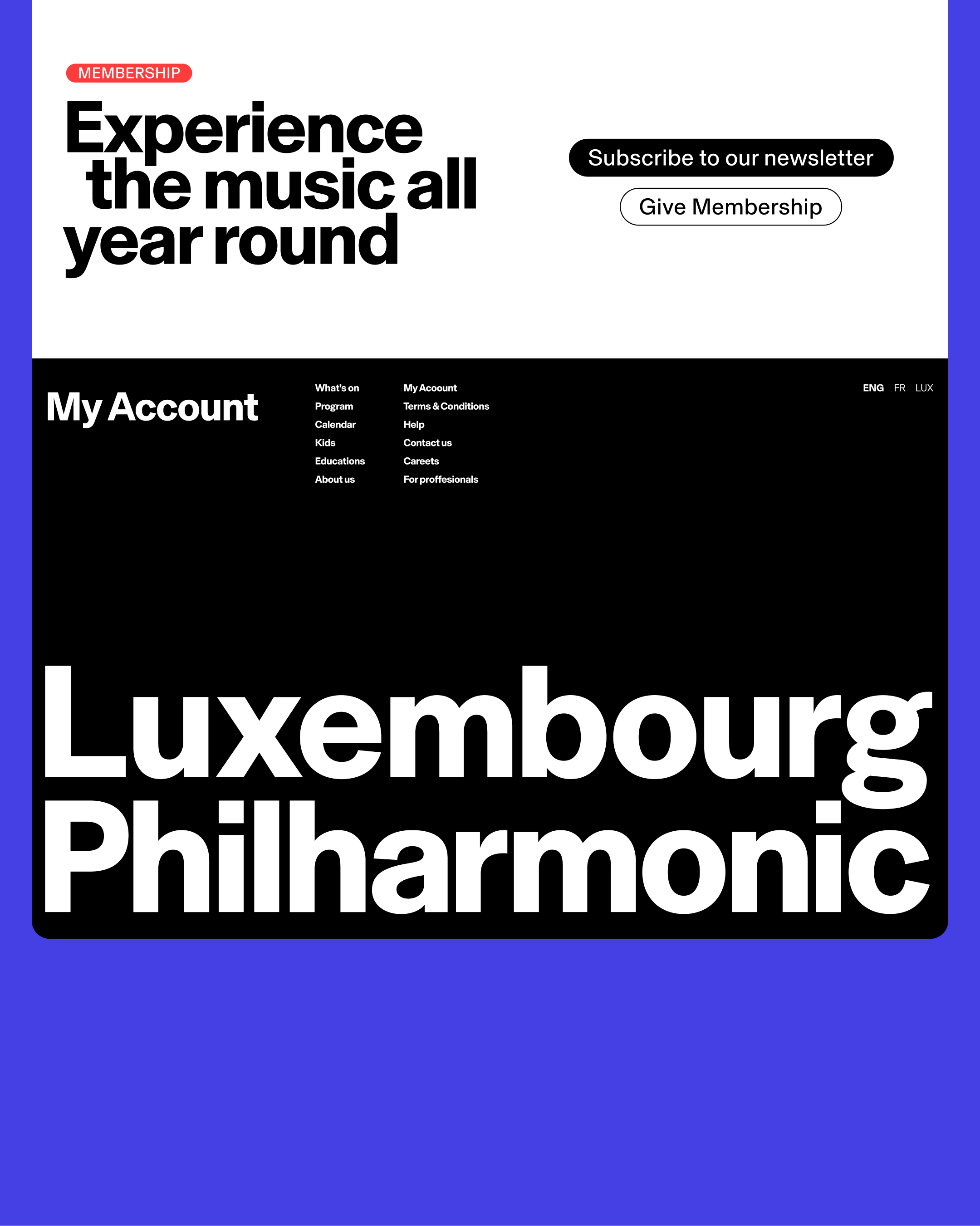Viewport: 980px width, 1226px height.
Task: Open the What's on footer link
Action: 337,388
